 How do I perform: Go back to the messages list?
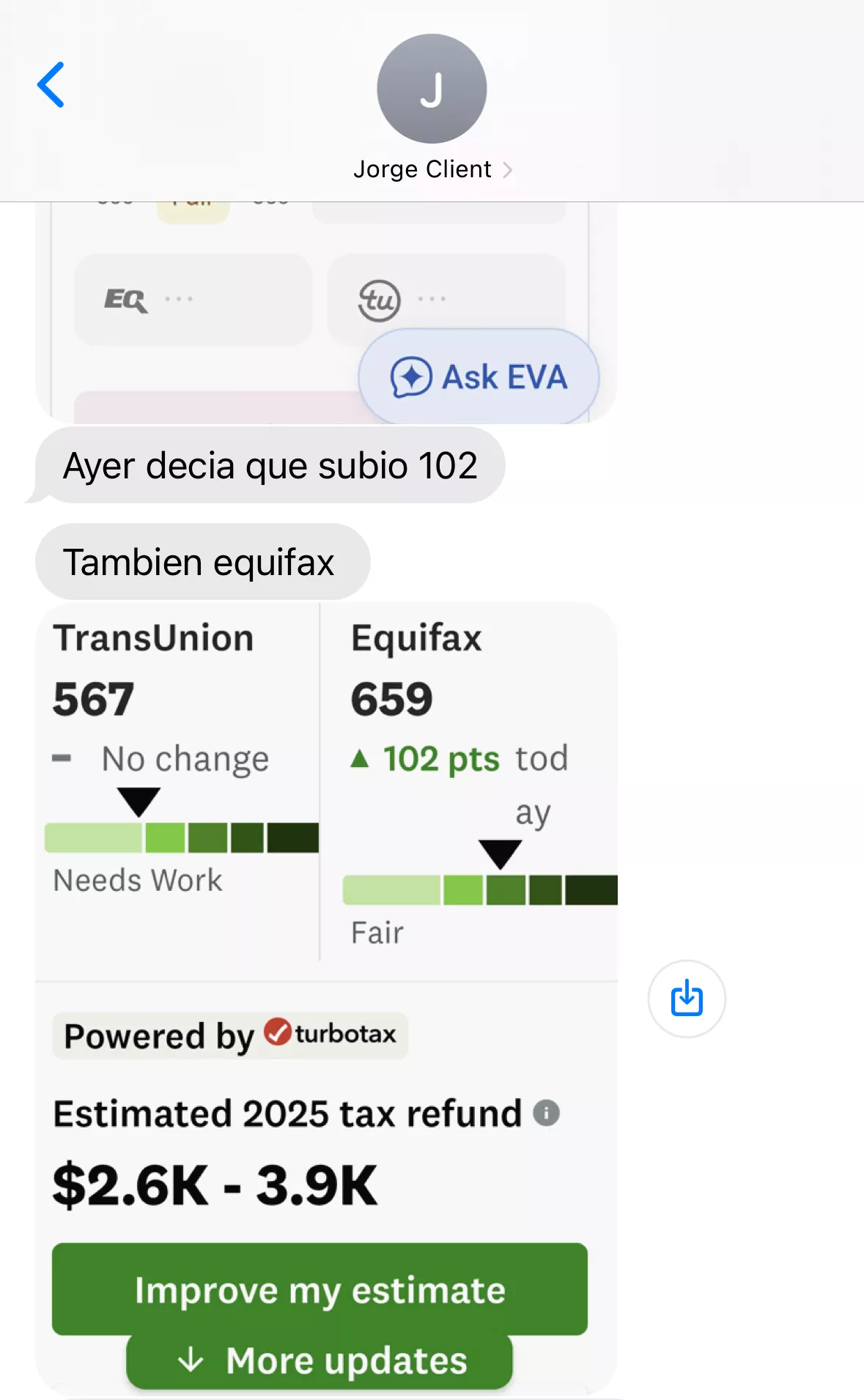[51, 85]
